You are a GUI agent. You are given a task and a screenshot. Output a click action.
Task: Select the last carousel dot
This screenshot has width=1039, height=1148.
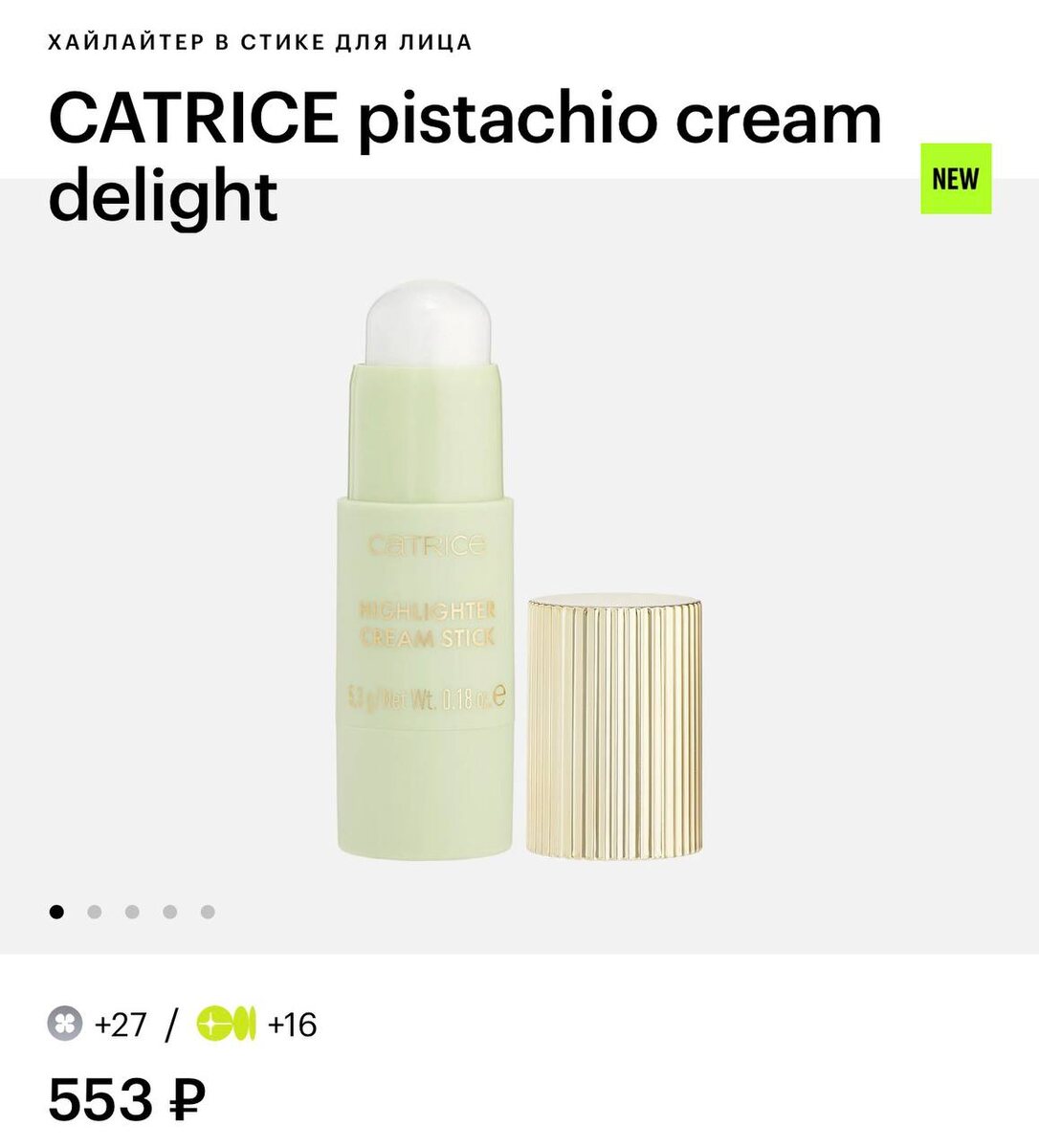[x=206, y=912]
